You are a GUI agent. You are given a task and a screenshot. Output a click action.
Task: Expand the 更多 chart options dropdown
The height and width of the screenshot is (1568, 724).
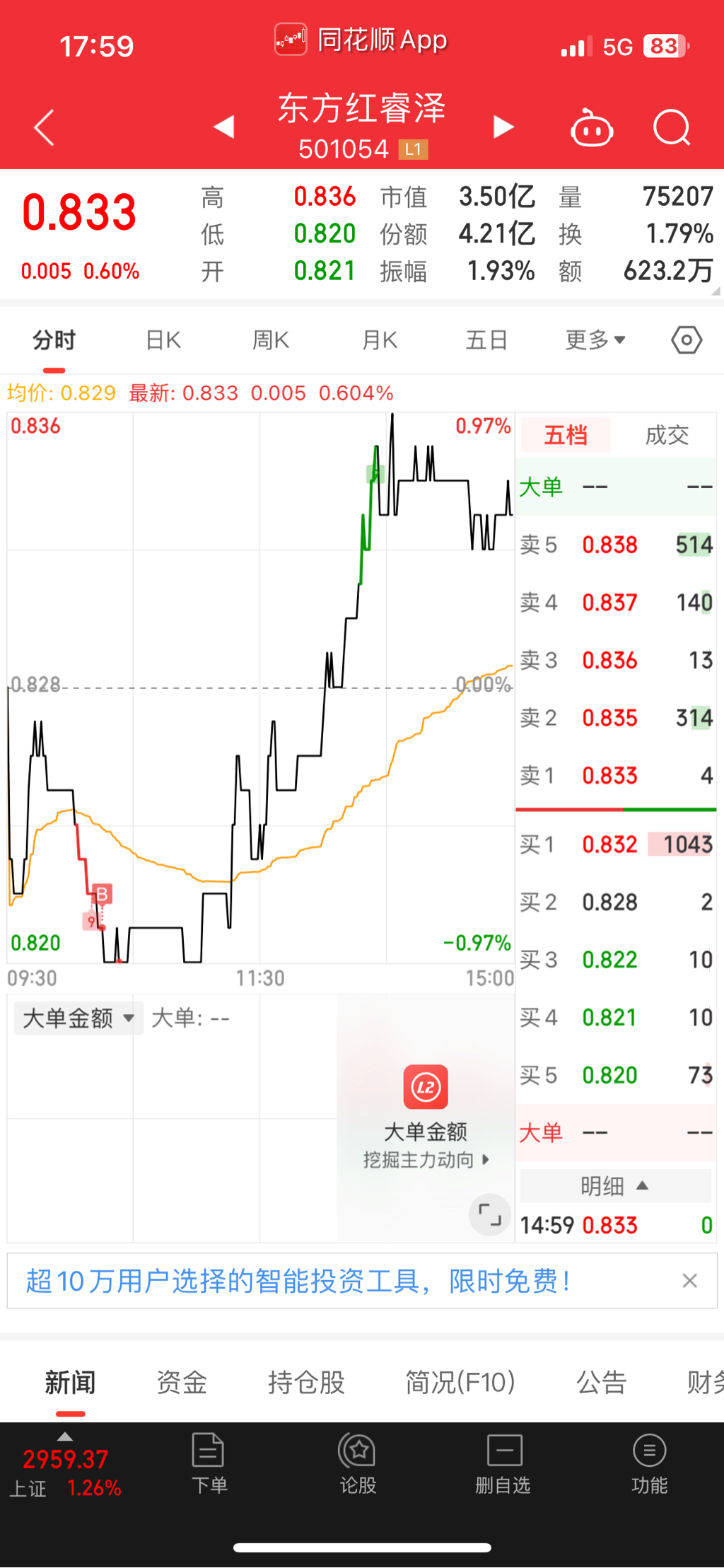pyautogui.click(x=595, y=340)
